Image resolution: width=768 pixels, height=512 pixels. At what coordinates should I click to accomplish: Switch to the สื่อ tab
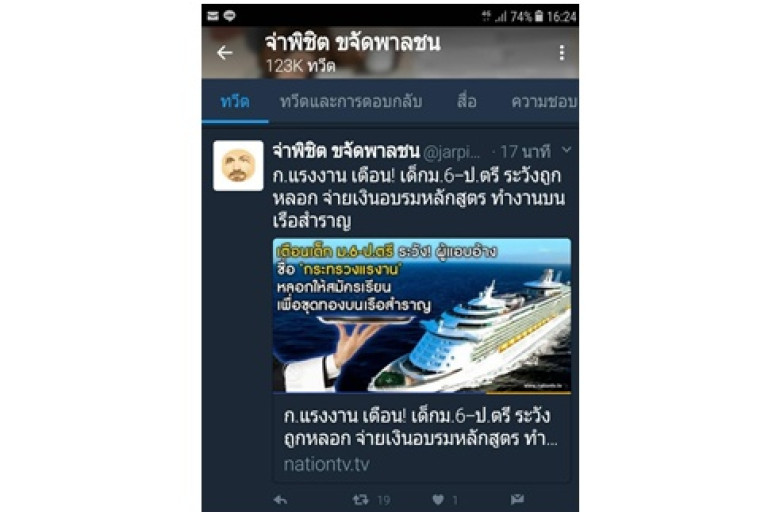tap(466, 102)
